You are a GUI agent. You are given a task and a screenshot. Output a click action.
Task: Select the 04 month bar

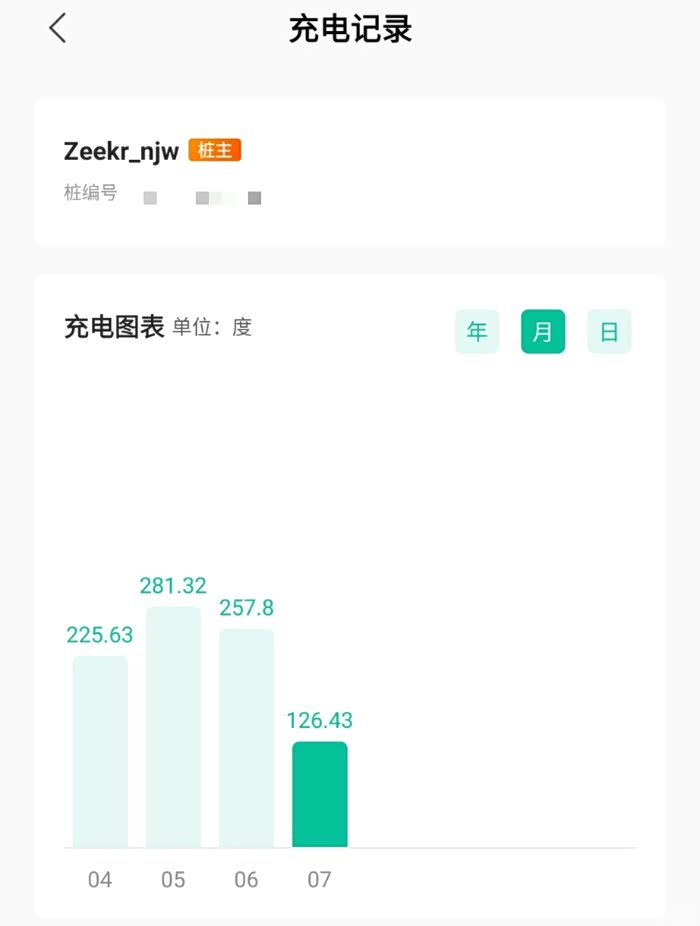[x=100, y=751]
